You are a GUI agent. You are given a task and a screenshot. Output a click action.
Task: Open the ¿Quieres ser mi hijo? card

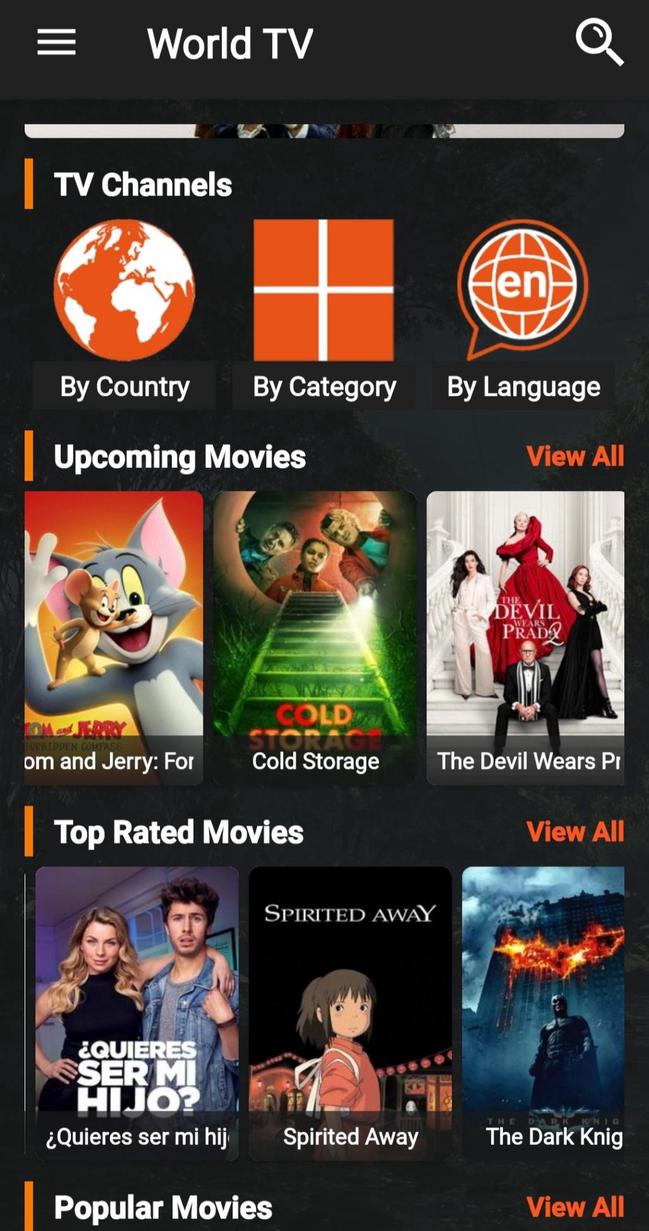(137, 1013)
